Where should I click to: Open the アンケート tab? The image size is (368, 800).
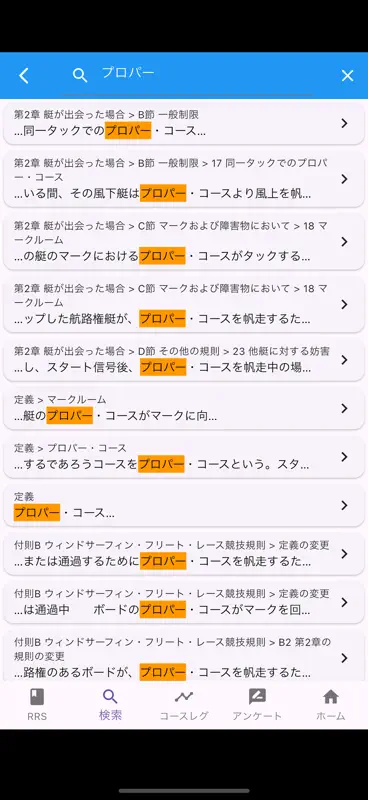[257, 704]
